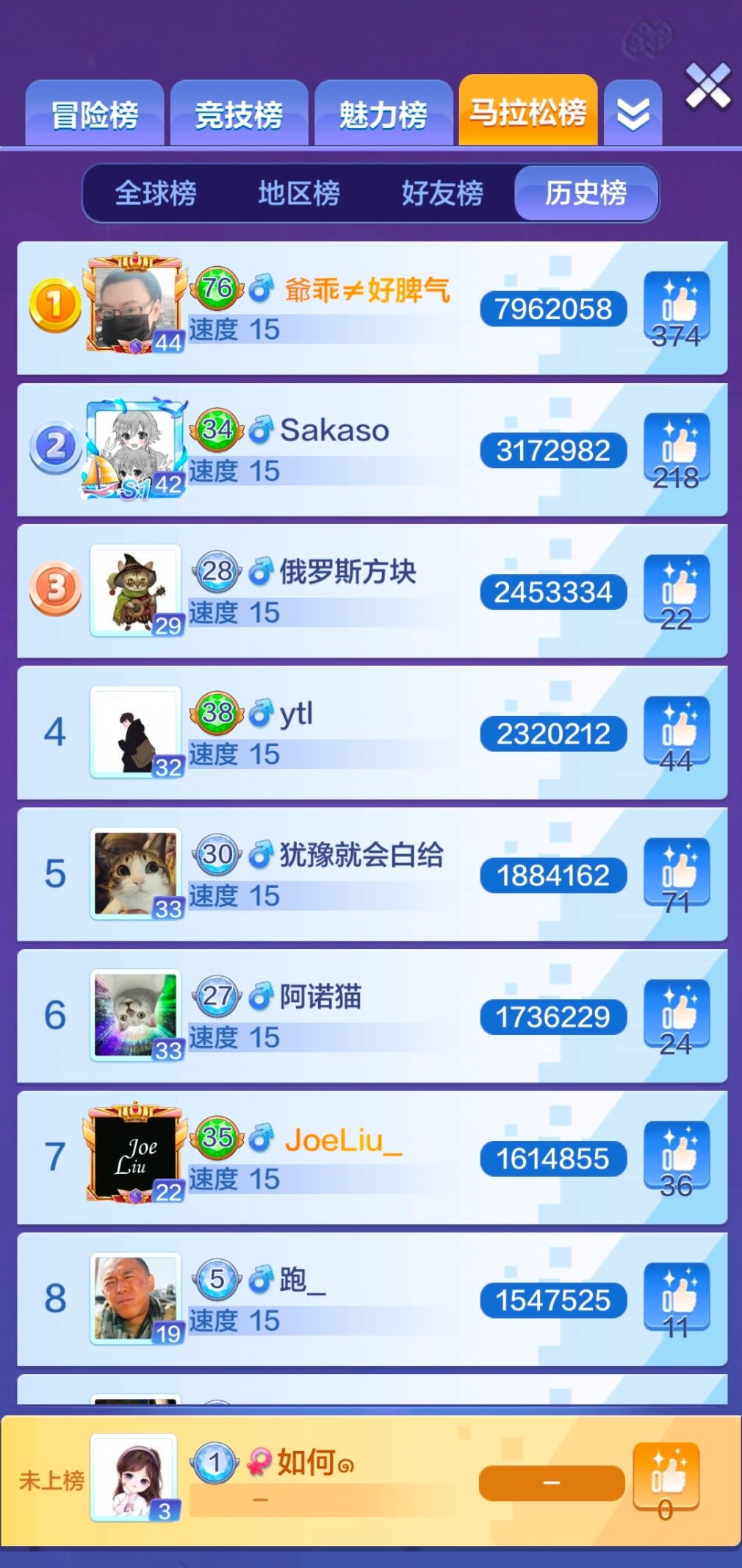Like 爺乖≠好脾气 with the thumbs-up
The width and height of the screenshot is (742, 1568).
click(677, 303)
